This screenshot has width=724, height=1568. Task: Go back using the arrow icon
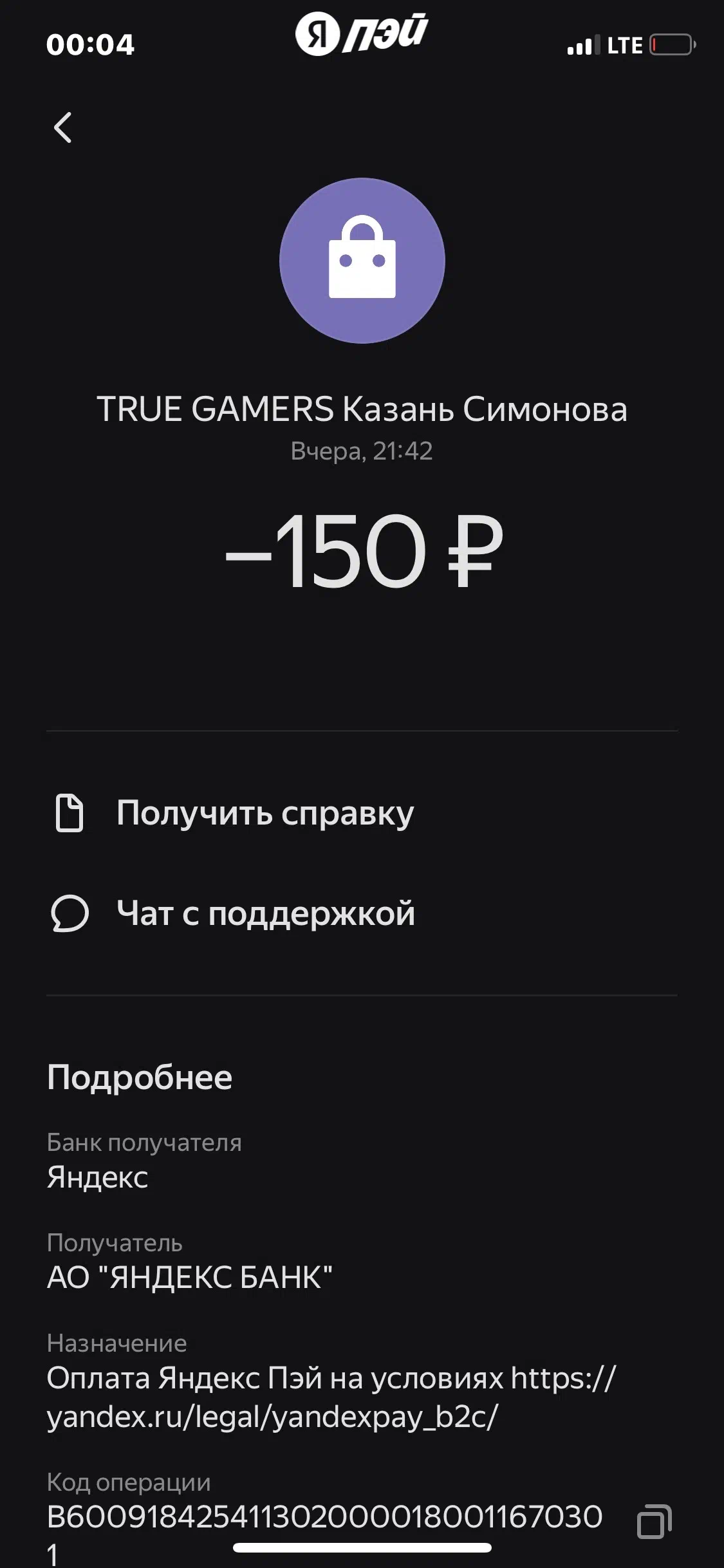click(x=62, y=127)
